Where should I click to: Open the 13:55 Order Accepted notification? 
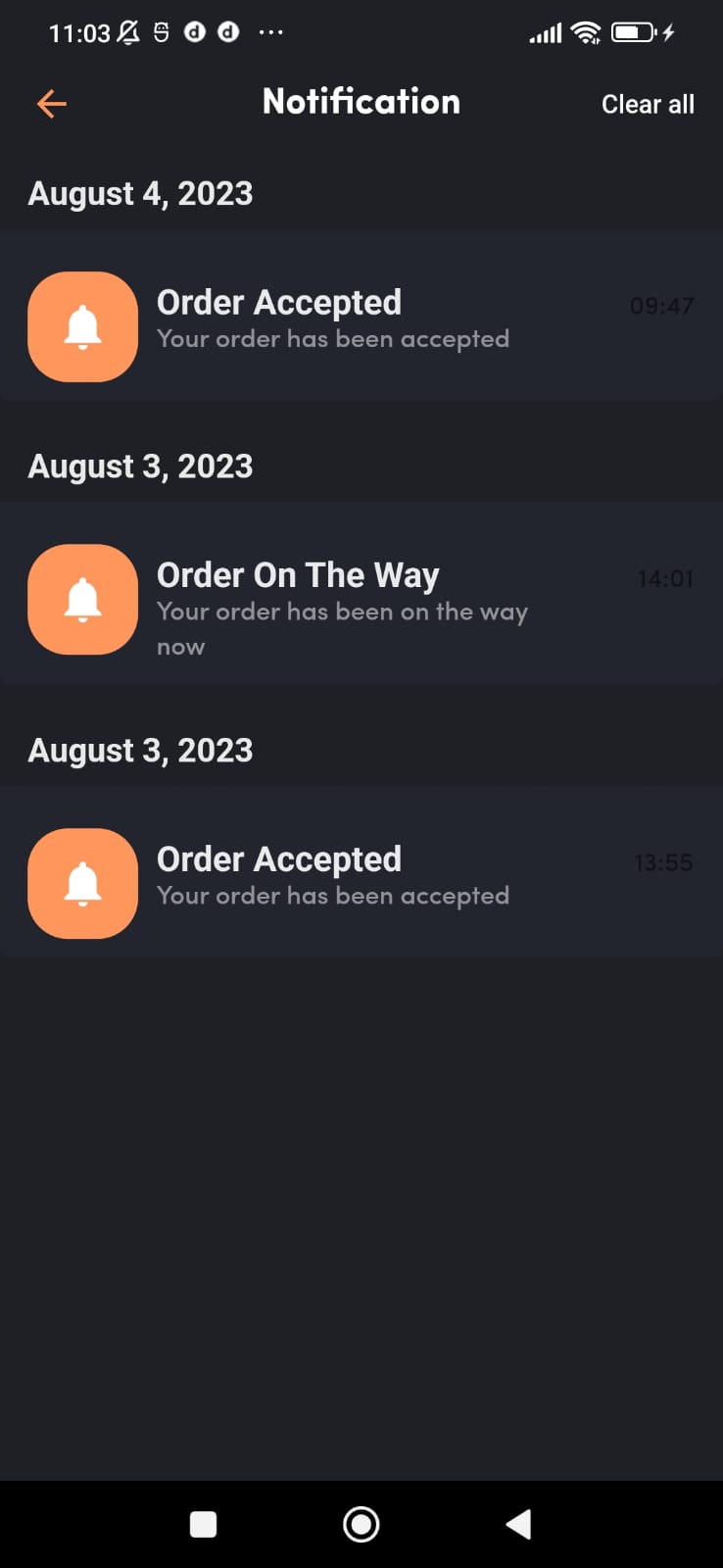[361, 874]
